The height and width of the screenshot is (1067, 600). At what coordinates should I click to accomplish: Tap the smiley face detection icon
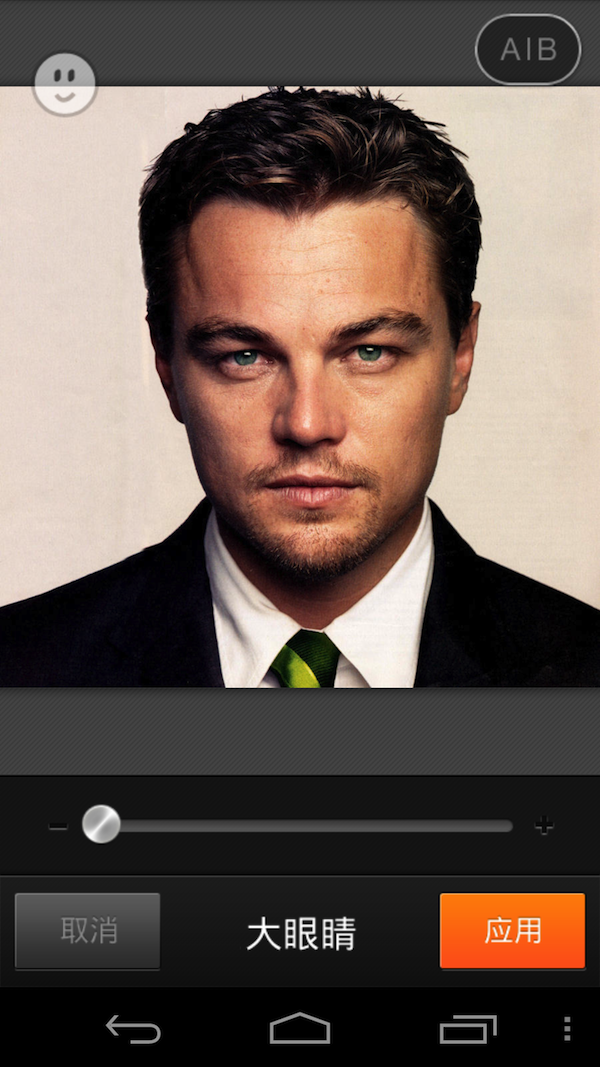(65, 85)
